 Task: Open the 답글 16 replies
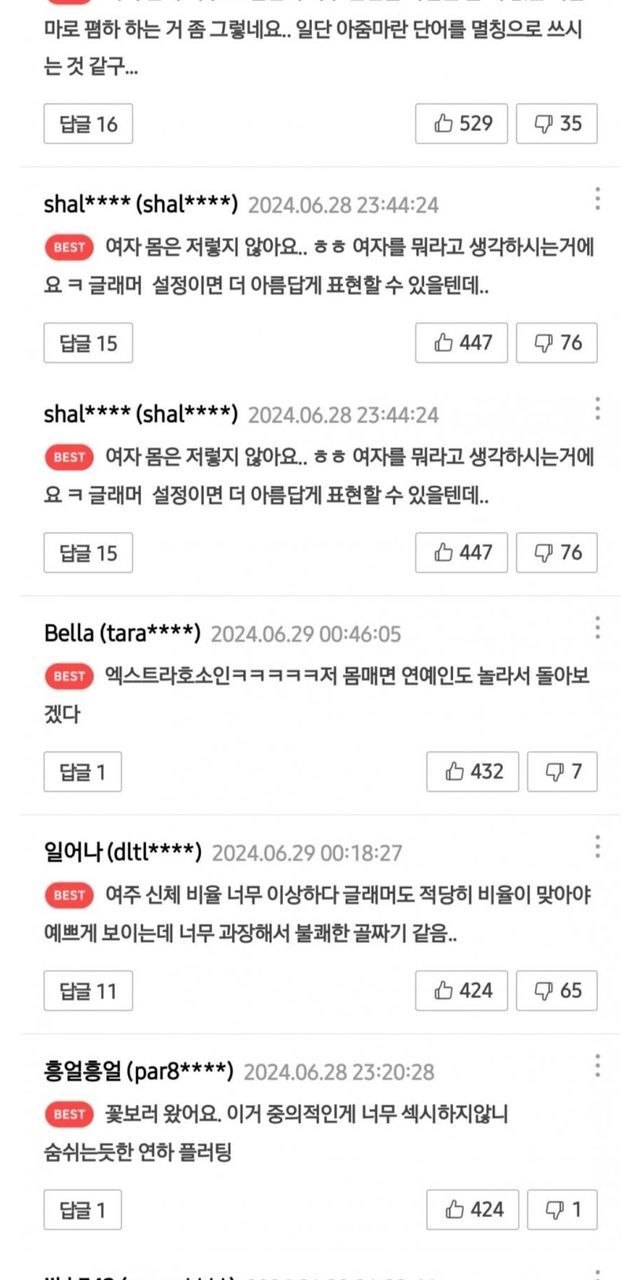88,124
